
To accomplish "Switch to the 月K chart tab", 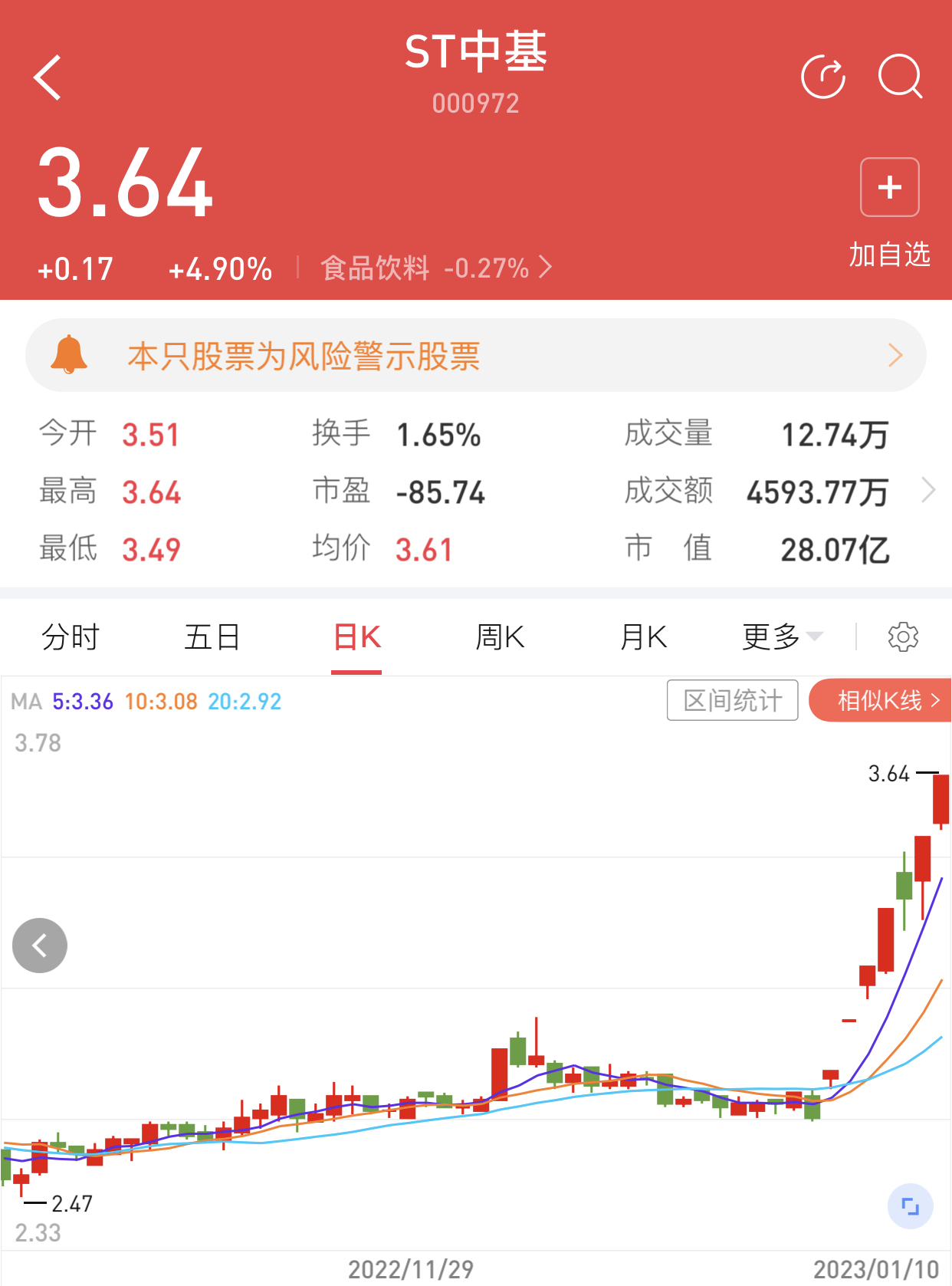I will 643,637.
